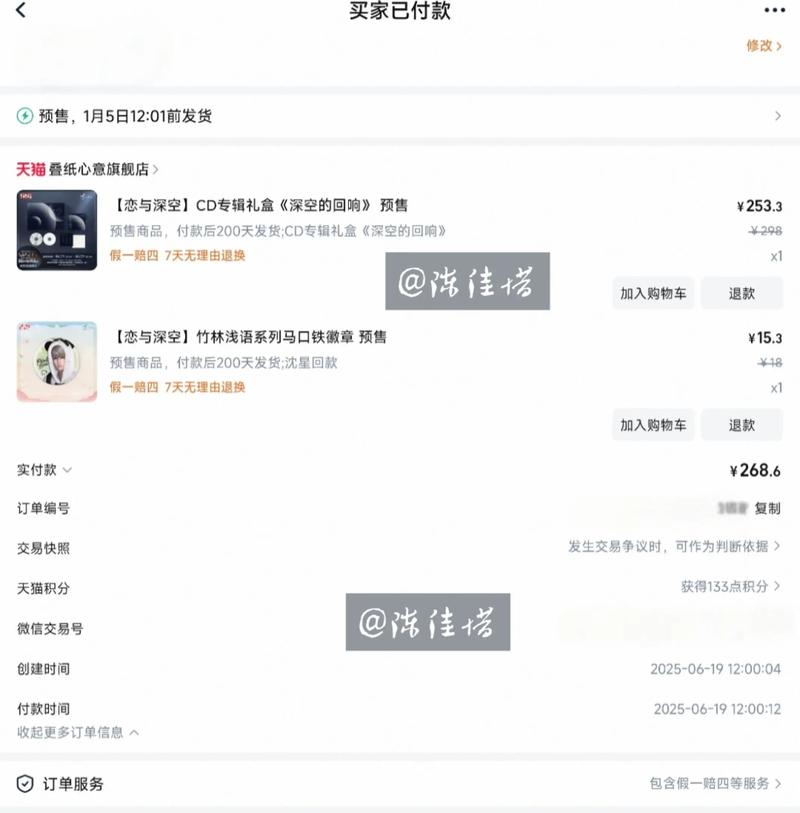Screen dimensions: 800x813
Task: Request 退款 for the tin badge
Action: click(x=742, y=425)
